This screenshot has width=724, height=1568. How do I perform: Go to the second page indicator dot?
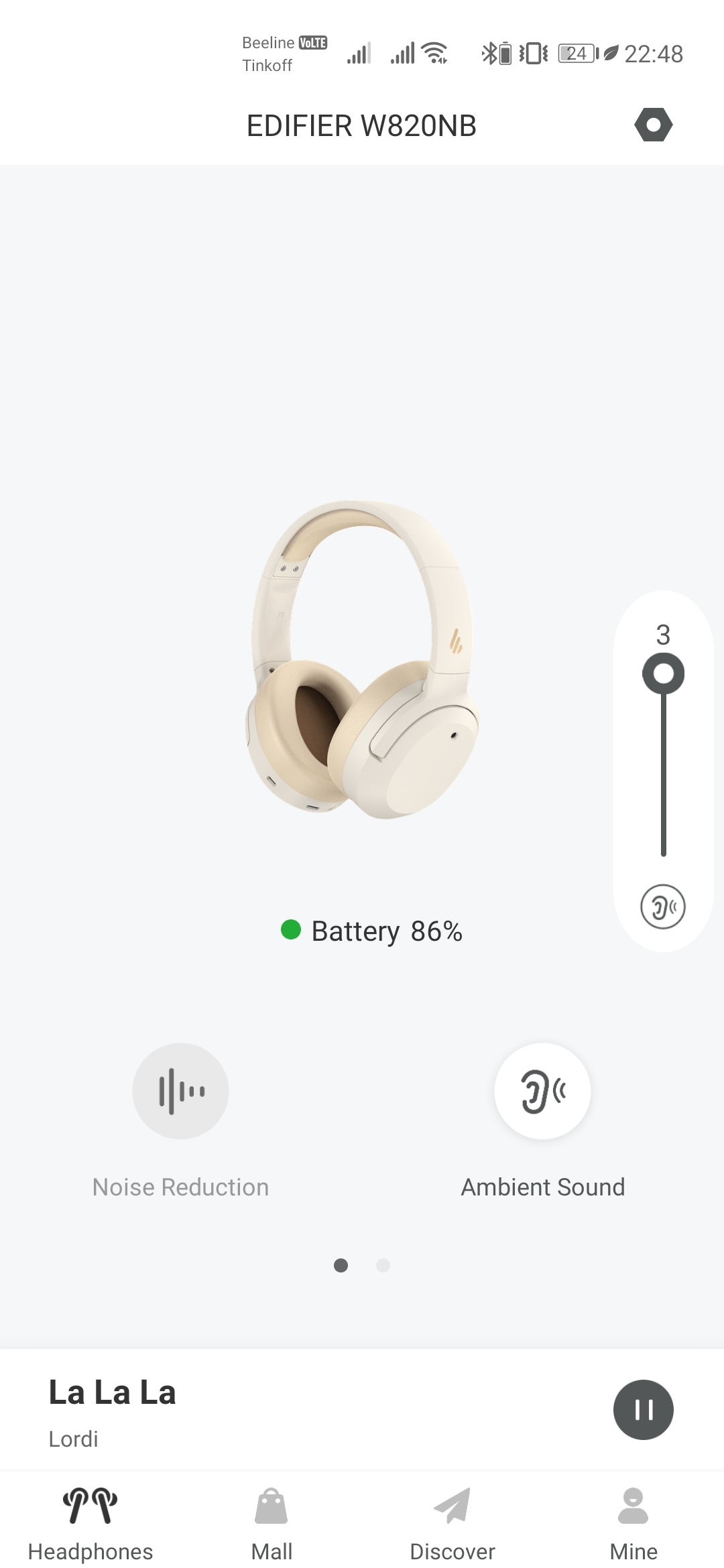(383, 1265)
